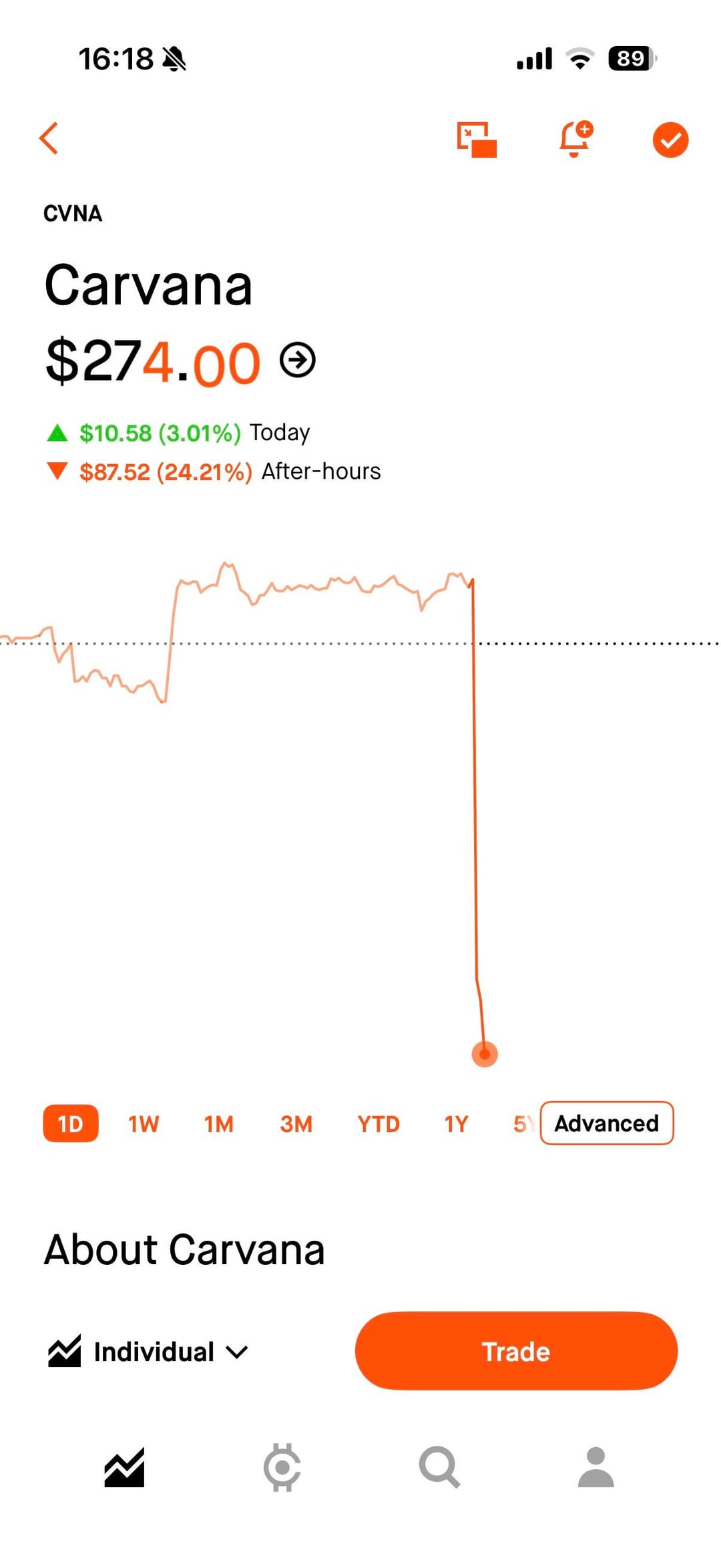Screen dimensions: 721x1568
Task: Add a price alert for Carvana
Action: click(575, 140)
